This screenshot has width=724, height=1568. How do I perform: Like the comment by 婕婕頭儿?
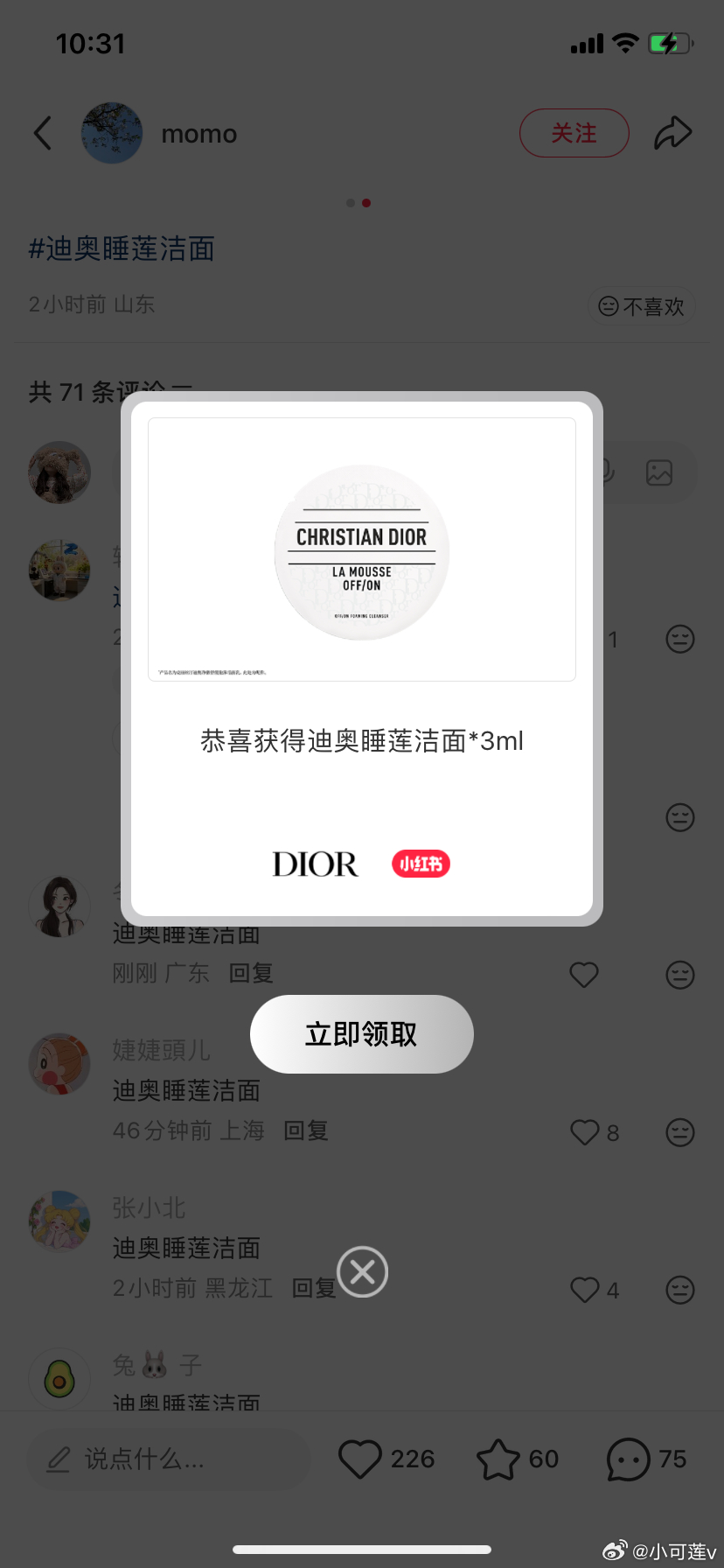[584, 1132]
